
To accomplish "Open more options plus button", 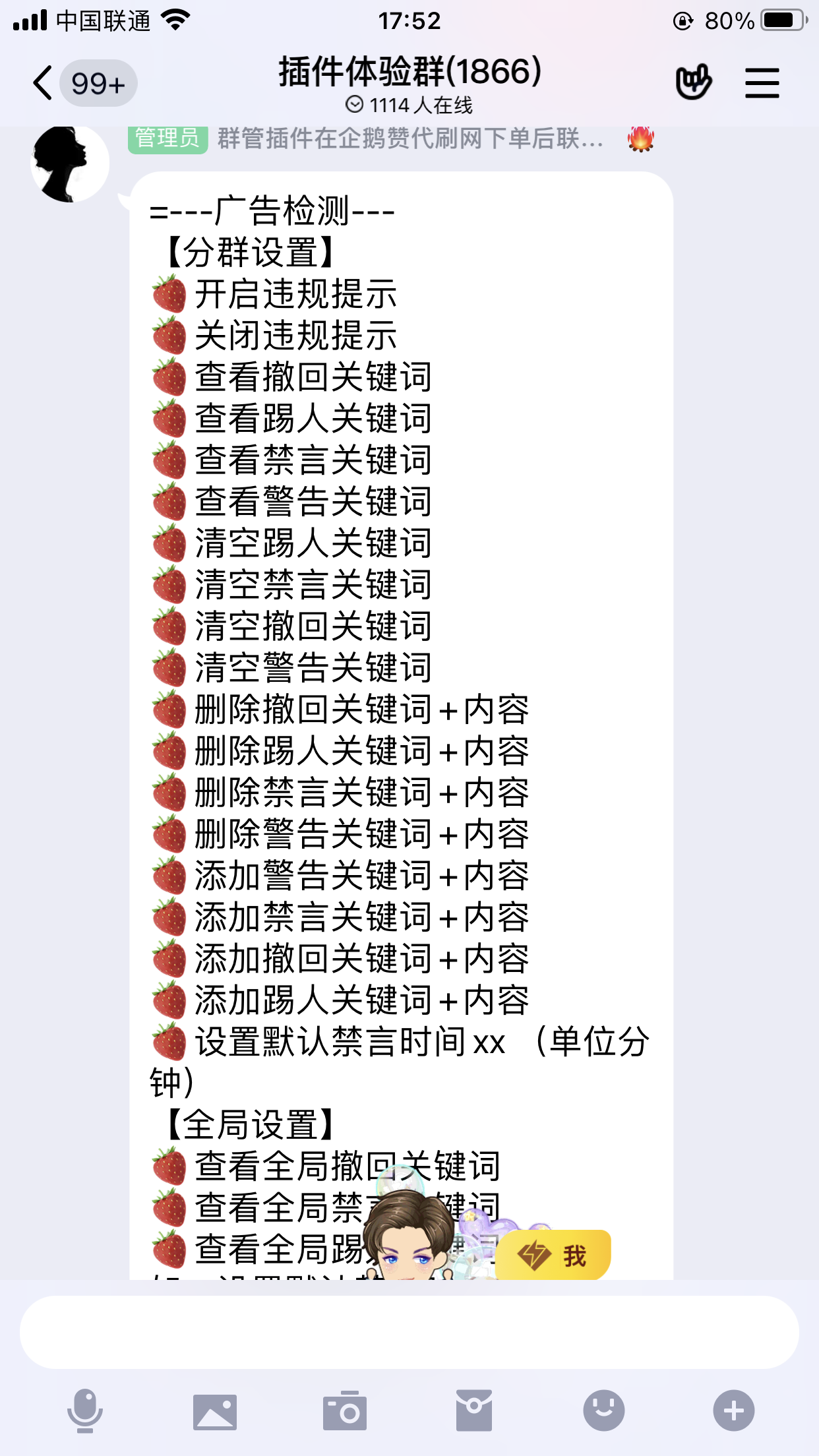I will click(733, 1410).
